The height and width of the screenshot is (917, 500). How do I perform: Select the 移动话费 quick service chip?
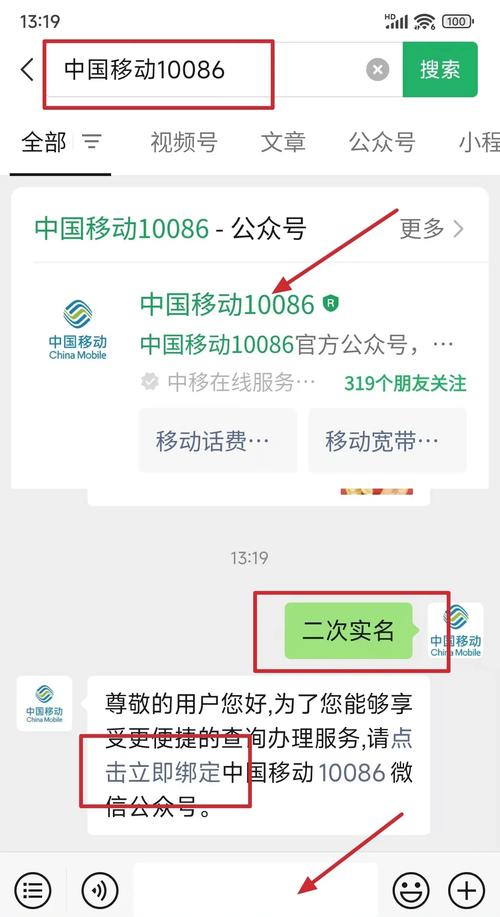(218, 440)
